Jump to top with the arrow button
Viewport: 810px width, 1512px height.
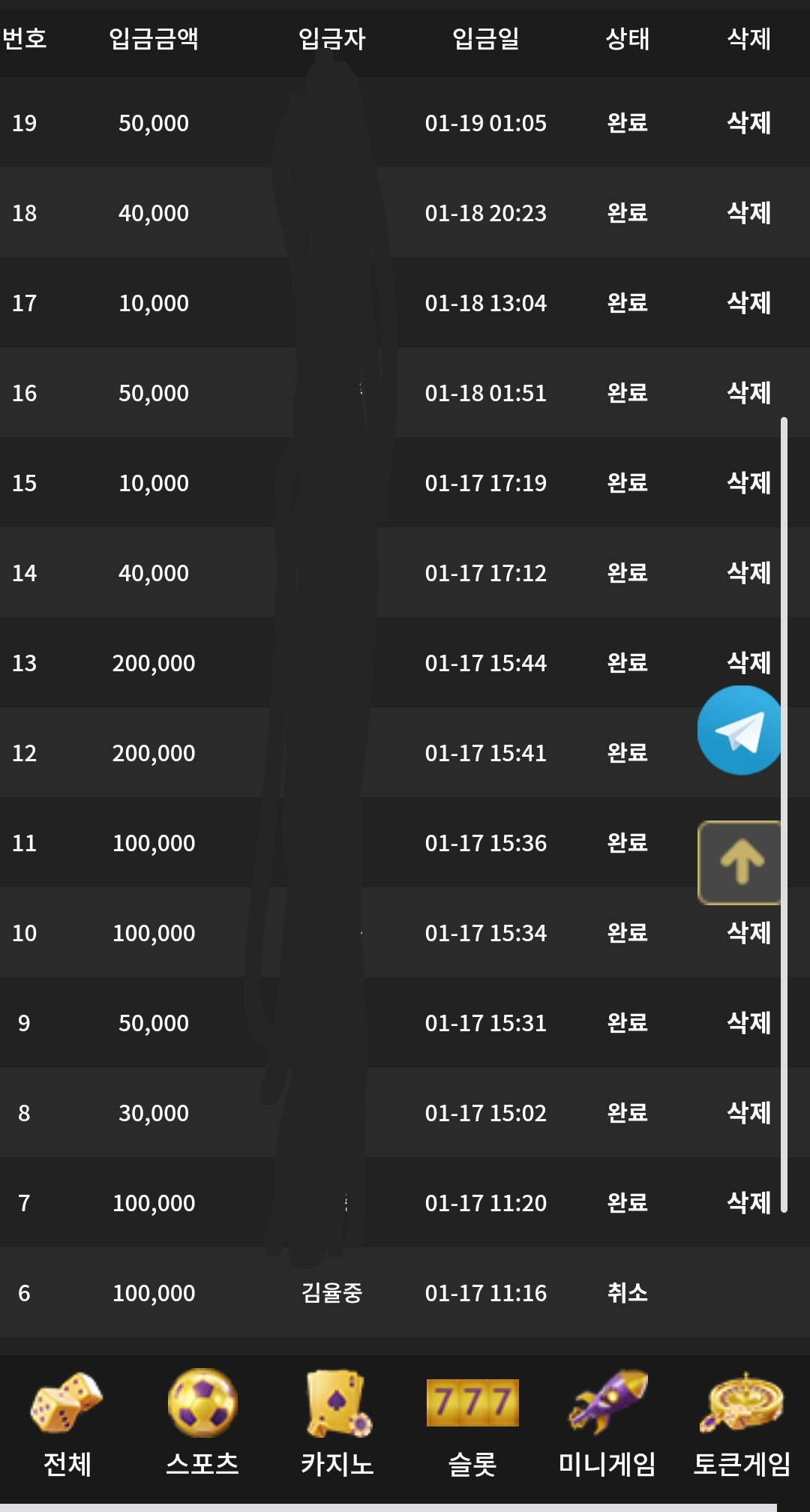point(741,862)
